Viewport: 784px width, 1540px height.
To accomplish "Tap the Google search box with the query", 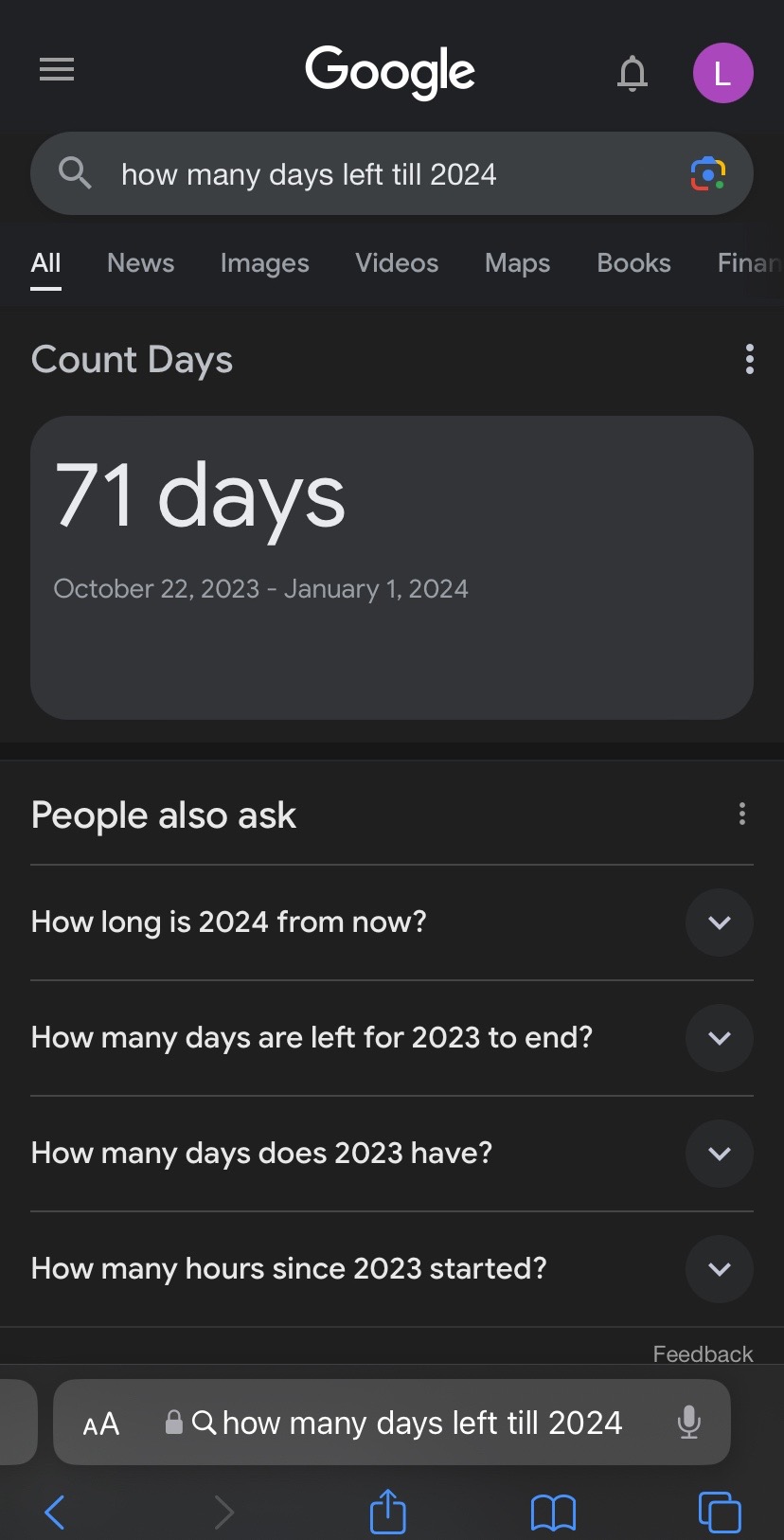I will [x=392, y=174].
